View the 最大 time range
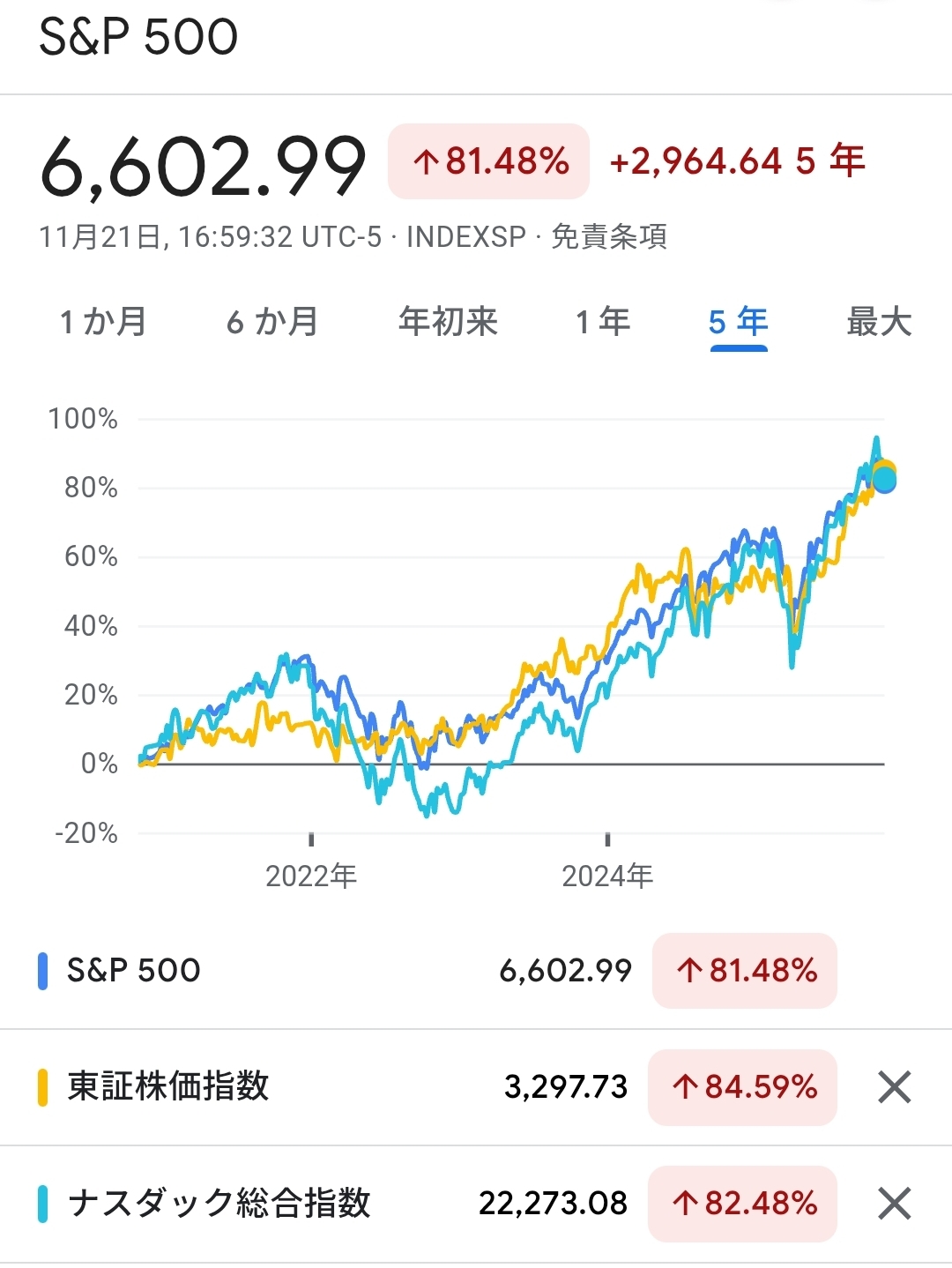Image resolution: width=952 pixels, height=1268 pixels. coord(879,322)
